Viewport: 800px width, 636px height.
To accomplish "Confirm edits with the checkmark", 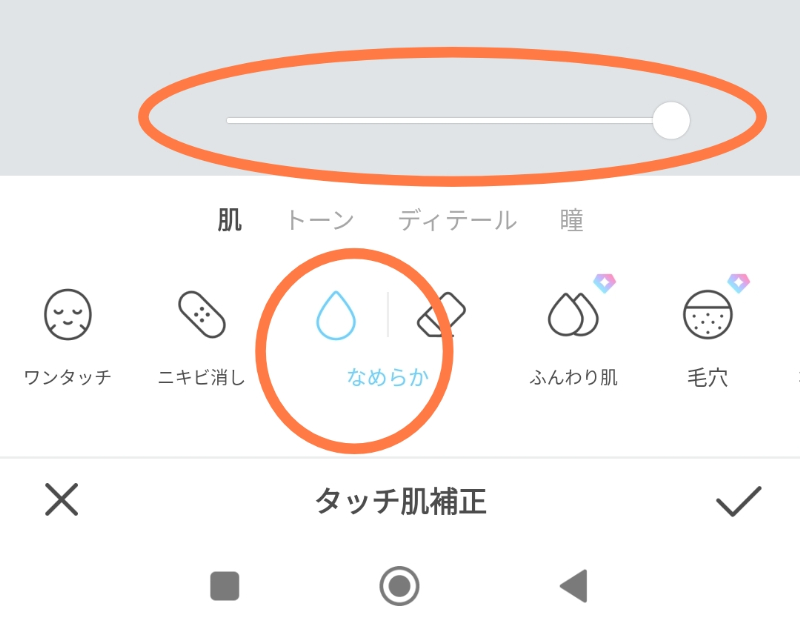I will [738, 500].
